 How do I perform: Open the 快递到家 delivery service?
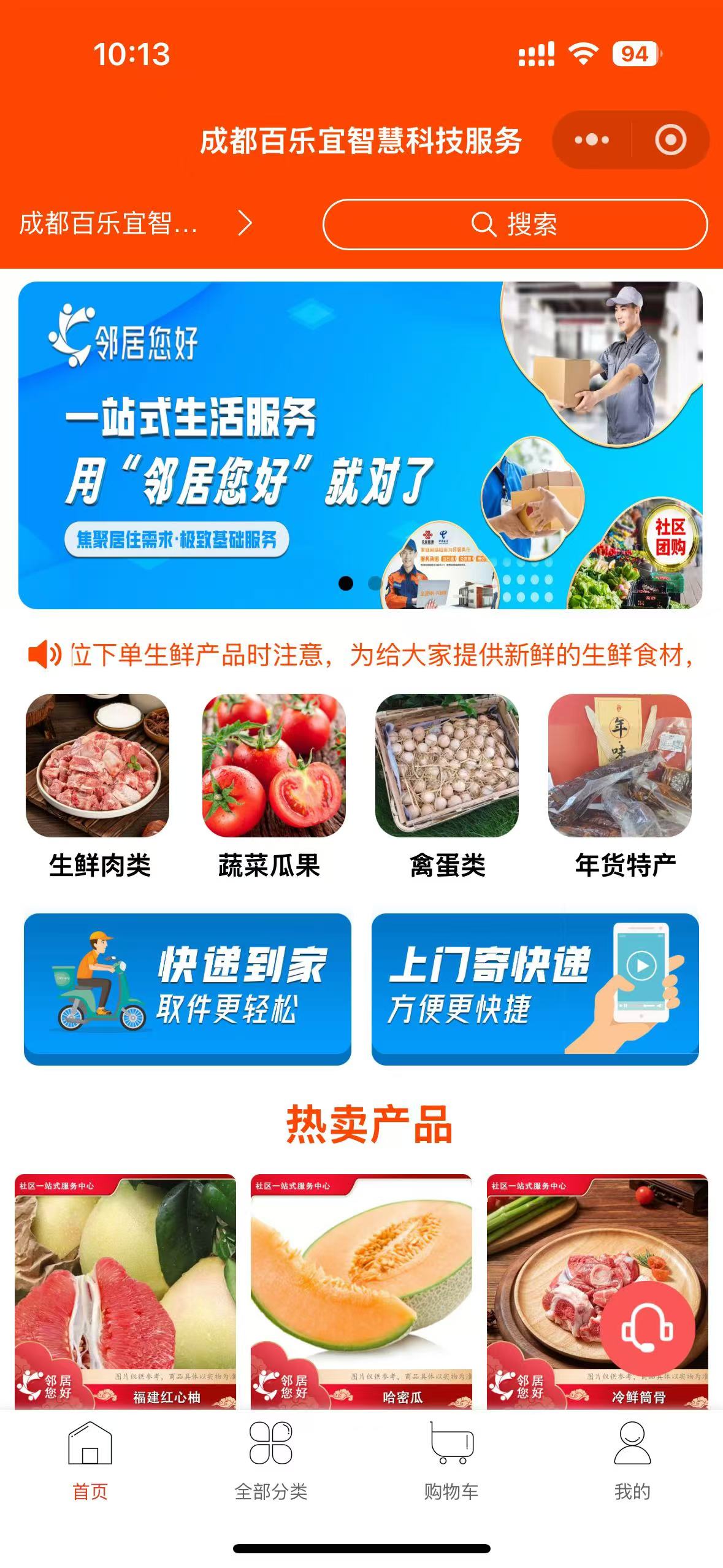coord(188,989)
